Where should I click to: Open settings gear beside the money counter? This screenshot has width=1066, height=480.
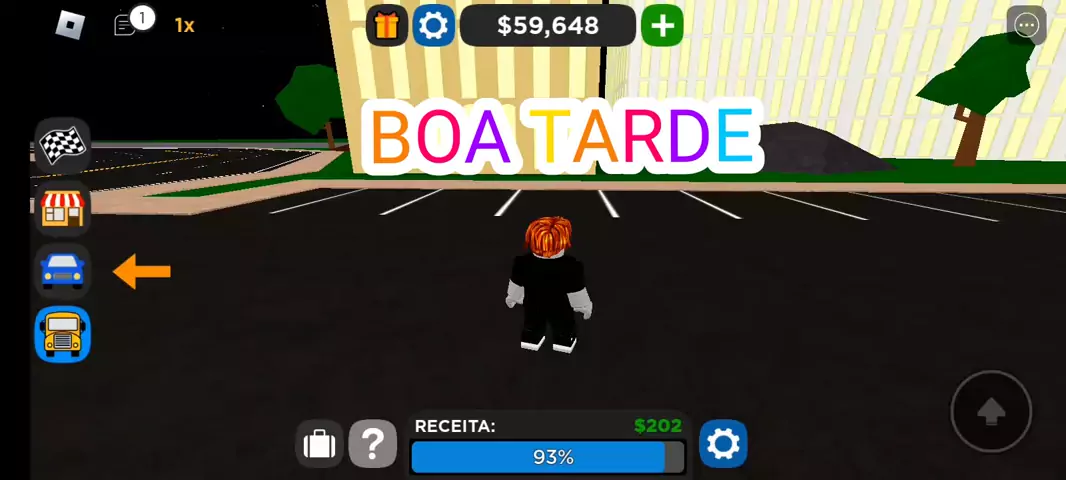click(433, 25)
